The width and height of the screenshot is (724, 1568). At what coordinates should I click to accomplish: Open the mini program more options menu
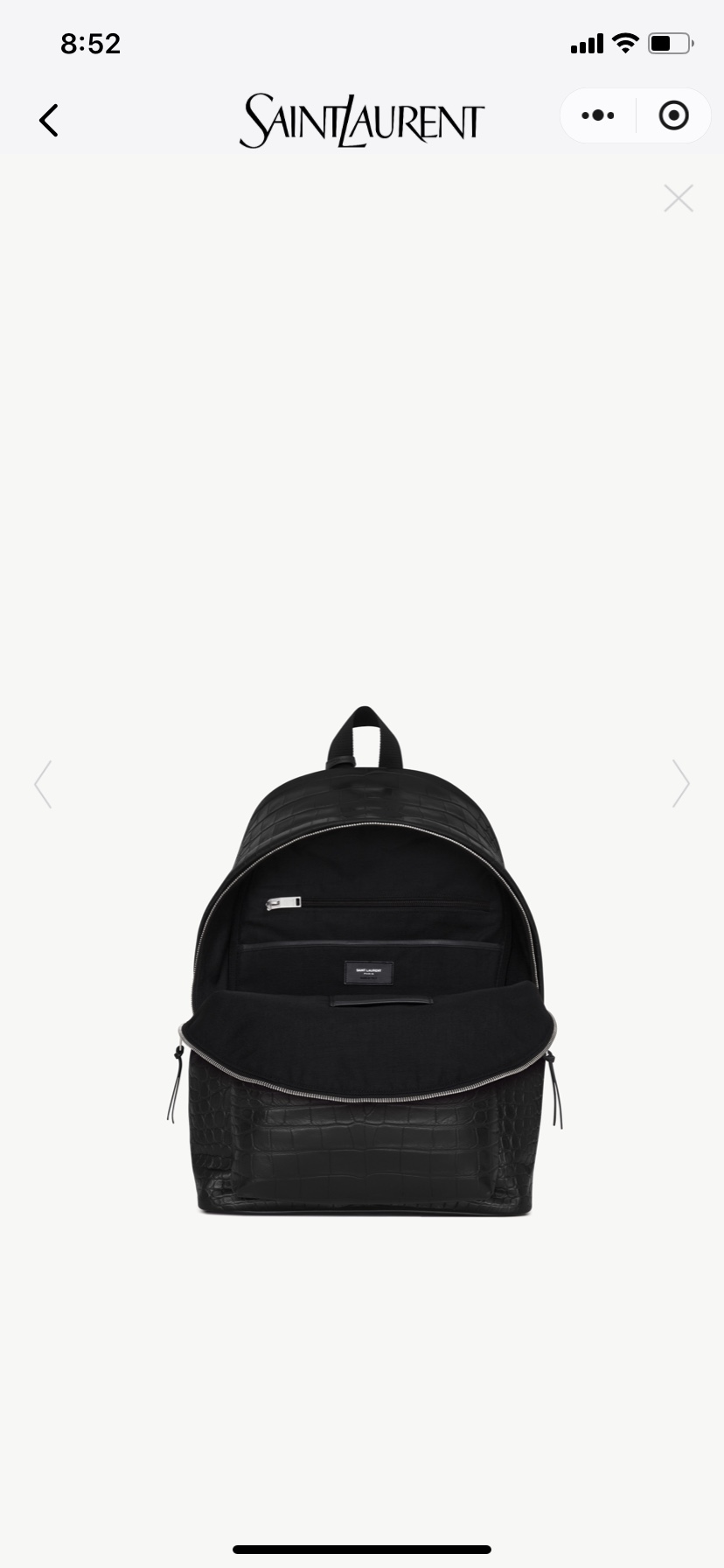point(598,115)
